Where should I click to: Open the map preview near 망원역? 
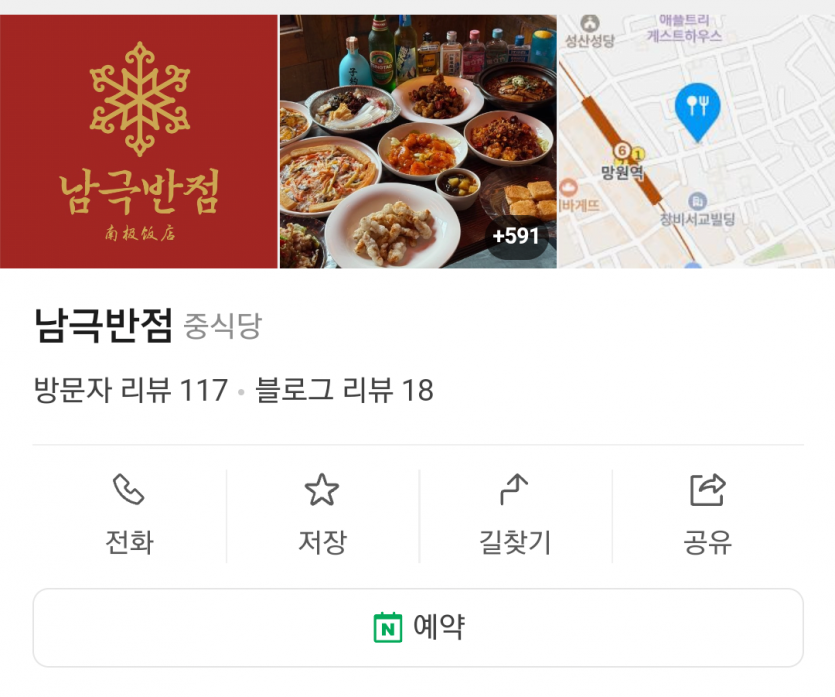pos(696,141)
